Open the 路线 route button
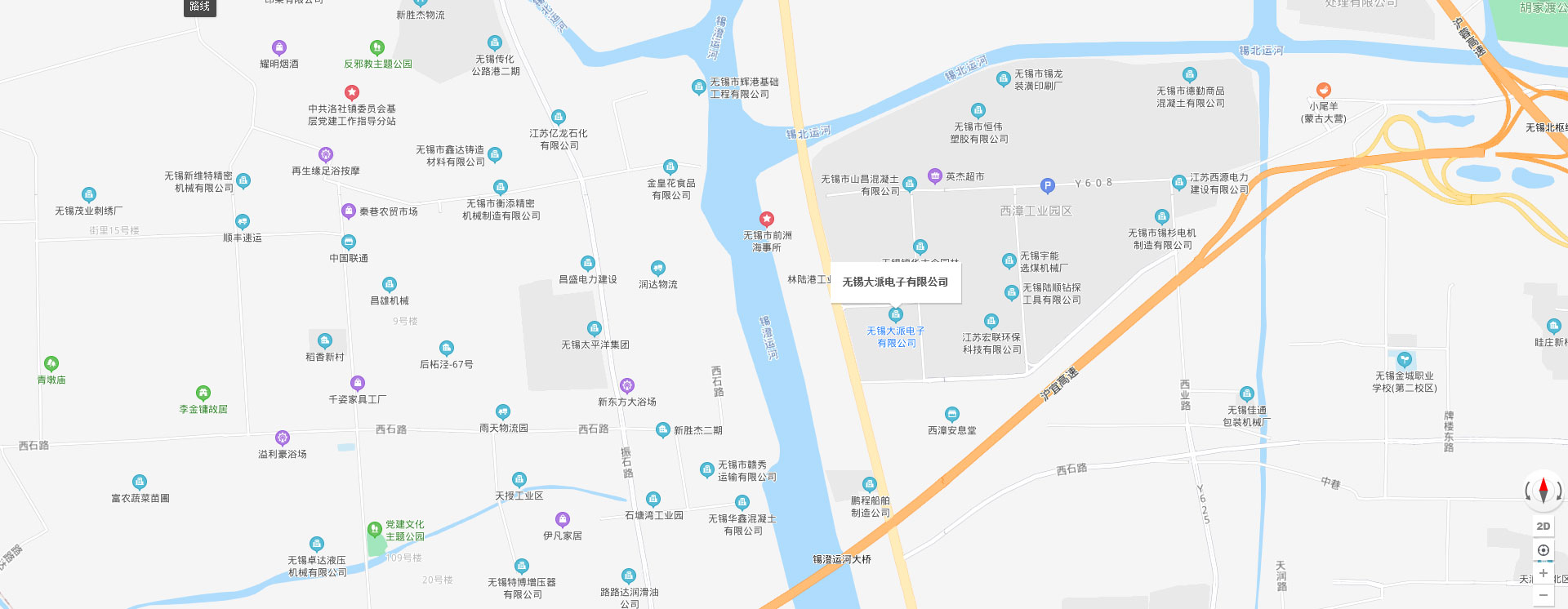 pyautogui.click(x=199, y=7)
